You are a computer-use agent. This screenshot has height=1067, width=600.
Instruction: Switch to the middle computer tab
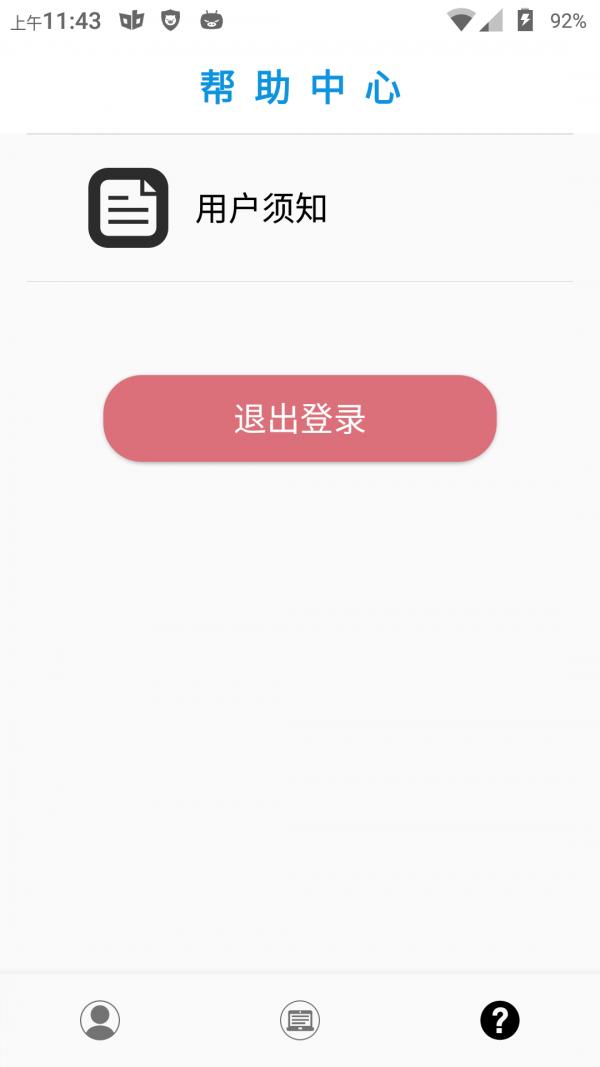pyautogui.click(x=300, y=1020)
